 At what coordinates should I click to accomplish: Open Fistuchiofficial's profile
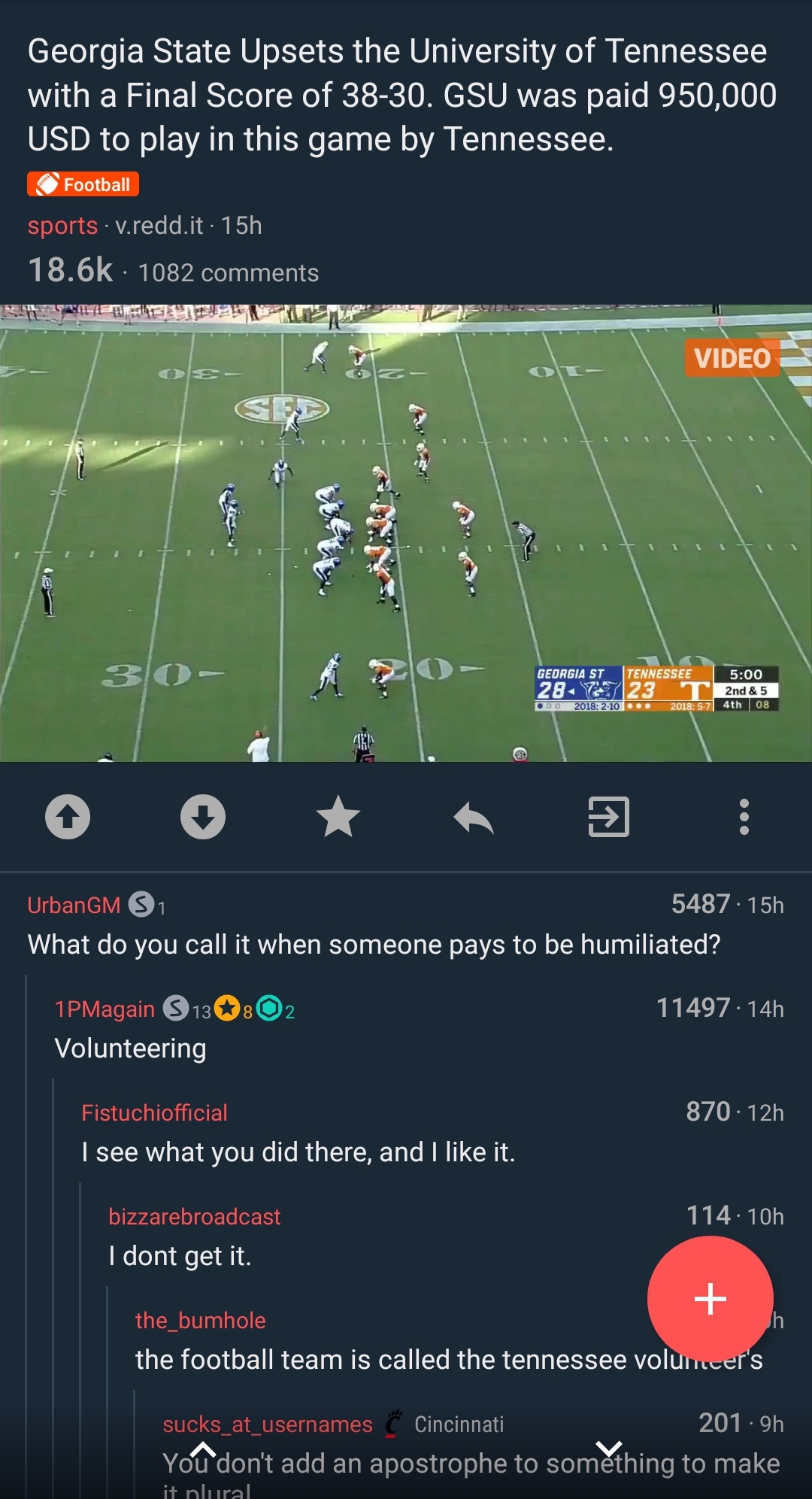click(154, 1112)
